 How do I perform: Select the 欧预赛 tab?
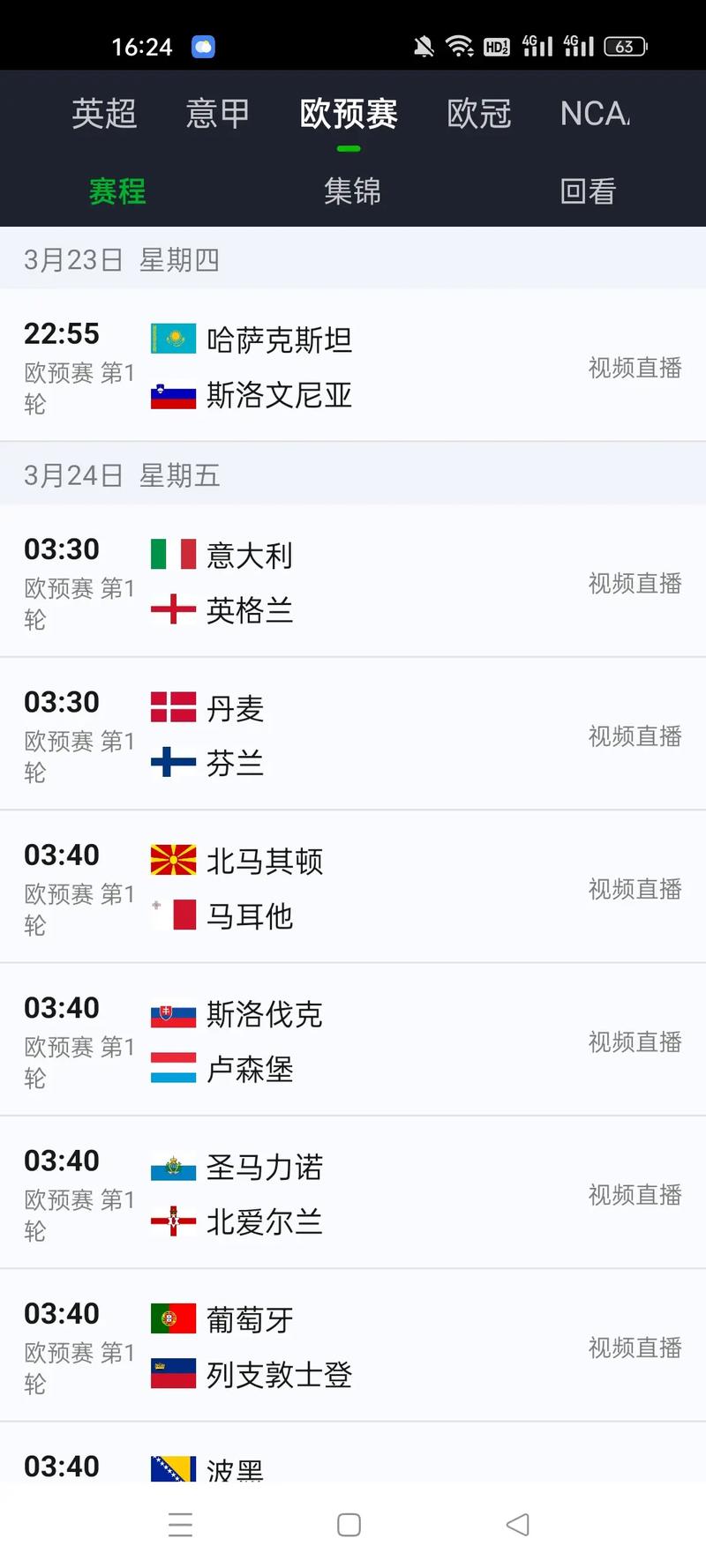tap(349, 114)
